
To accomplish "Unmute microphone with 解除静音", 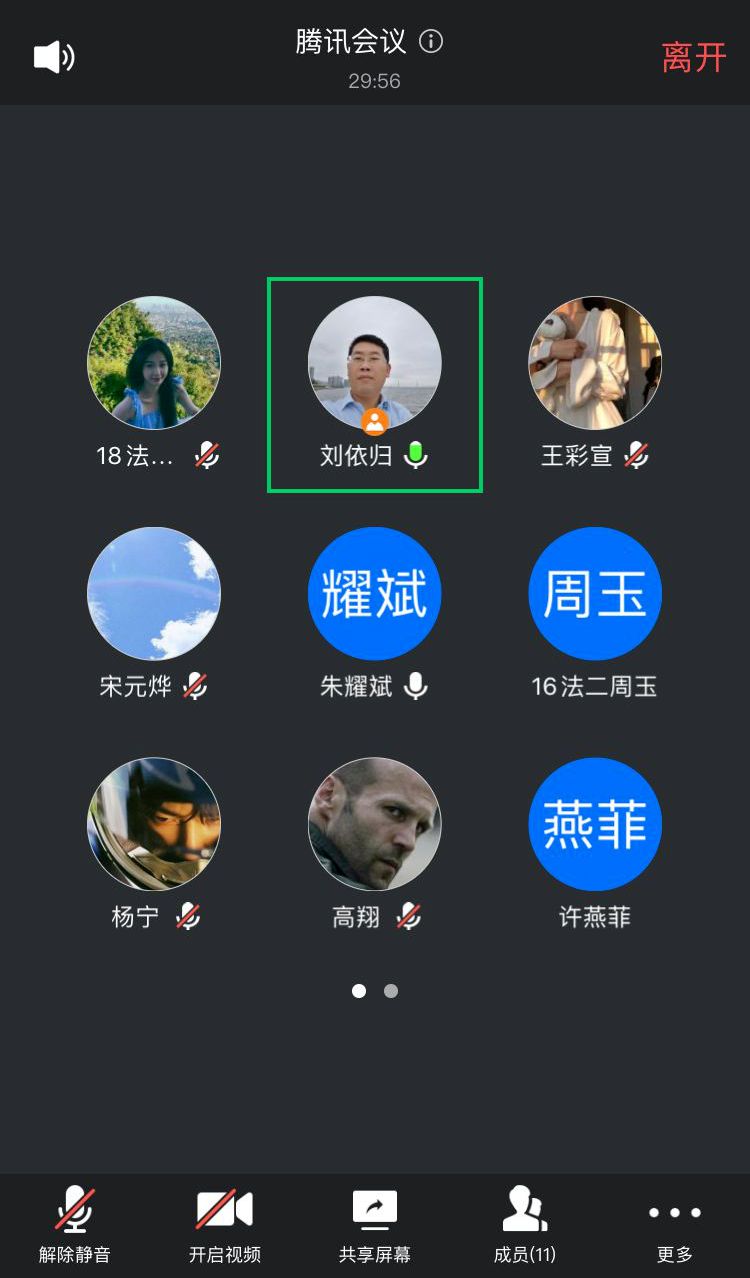I will pyautogui.click(x=75, y=1224).
